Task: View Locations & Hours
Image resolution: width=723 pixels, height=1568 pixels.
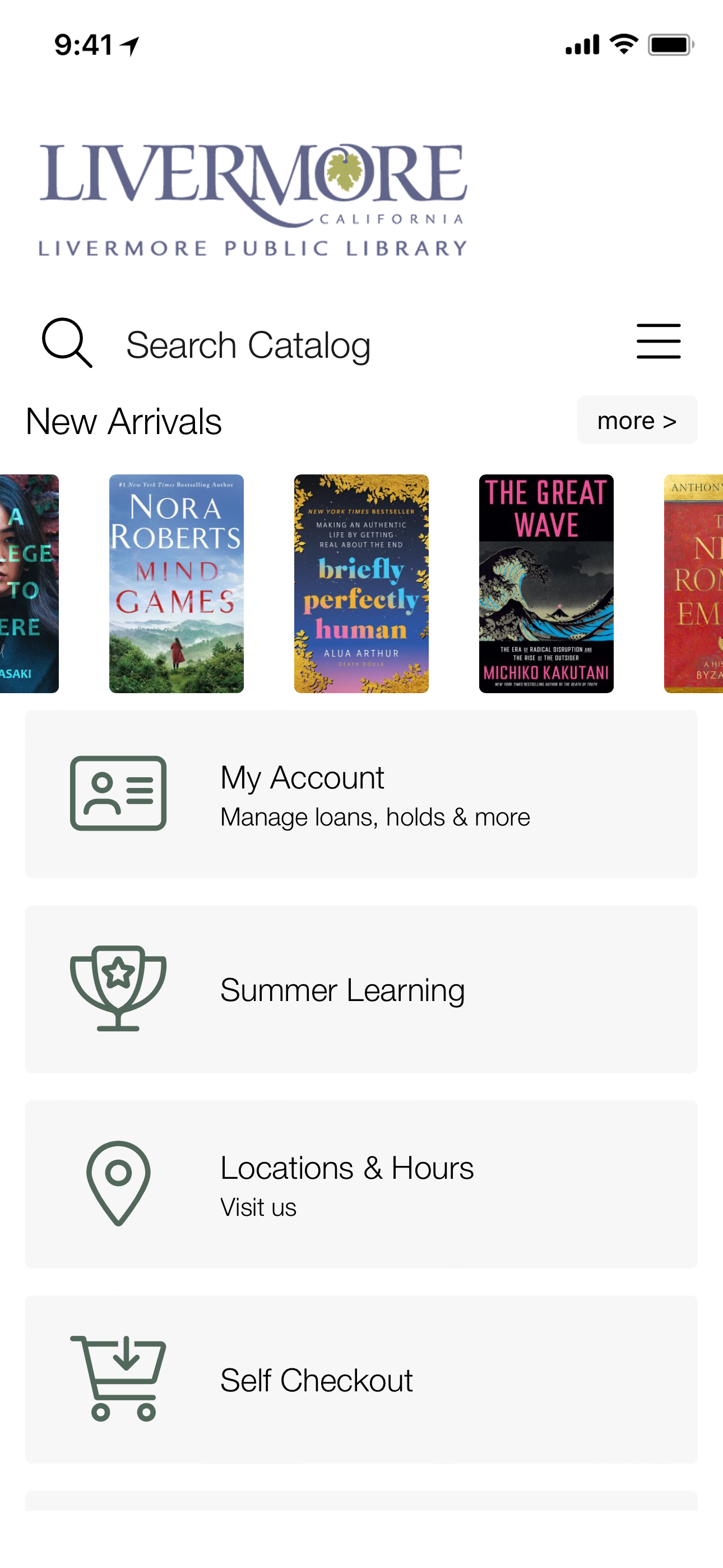Action: [x=361, y=1184]
